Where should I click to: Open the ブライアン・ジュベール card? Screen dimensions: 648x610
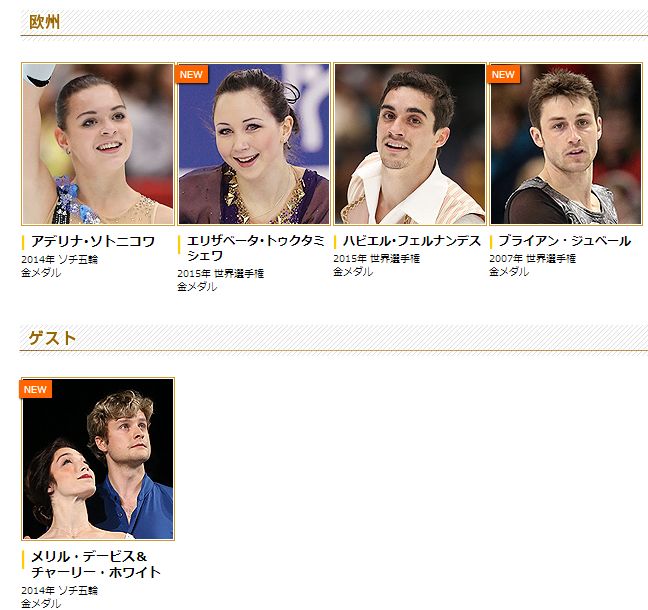click(566, 144)
